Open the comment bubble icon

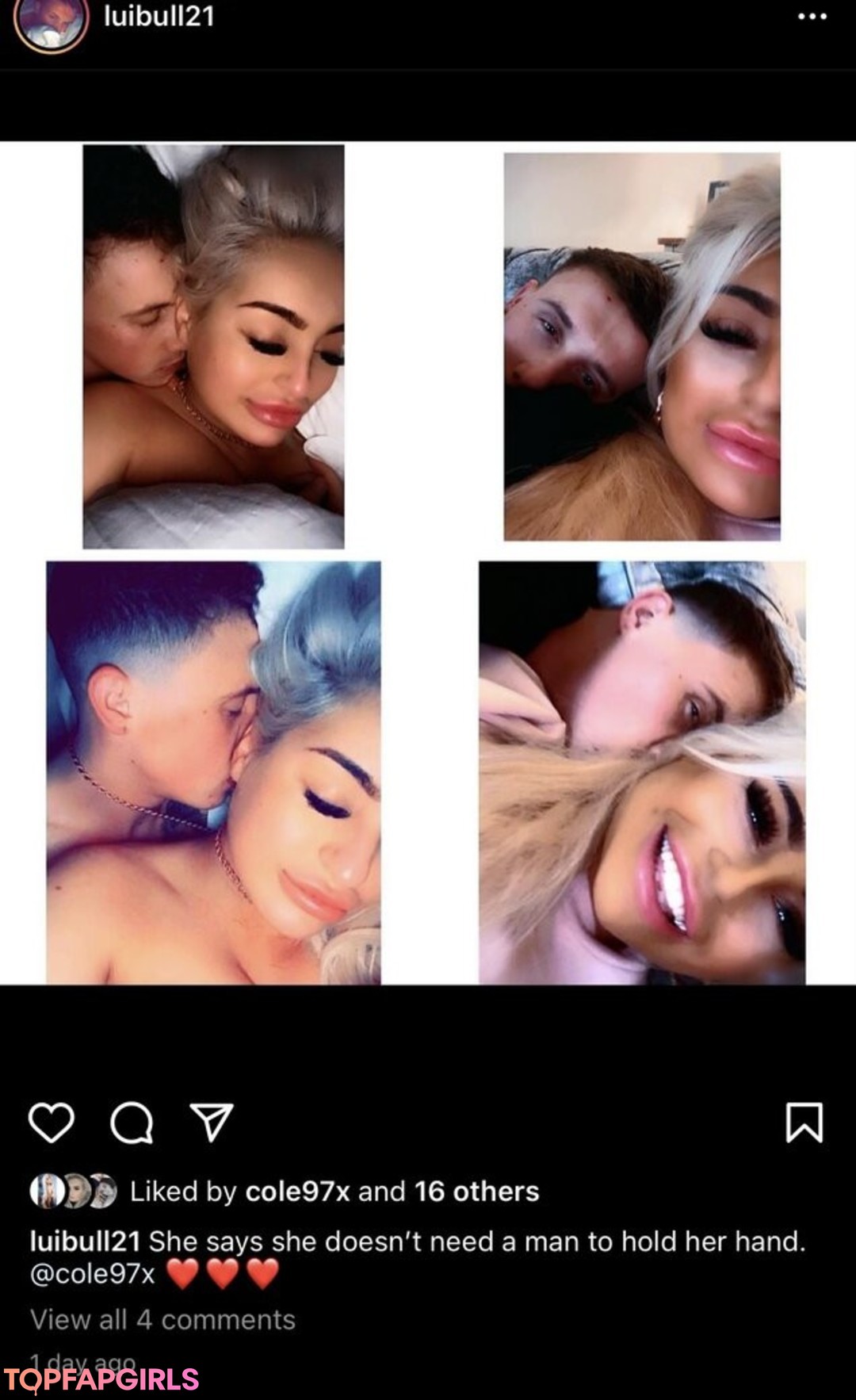[x=131, y=1123]
